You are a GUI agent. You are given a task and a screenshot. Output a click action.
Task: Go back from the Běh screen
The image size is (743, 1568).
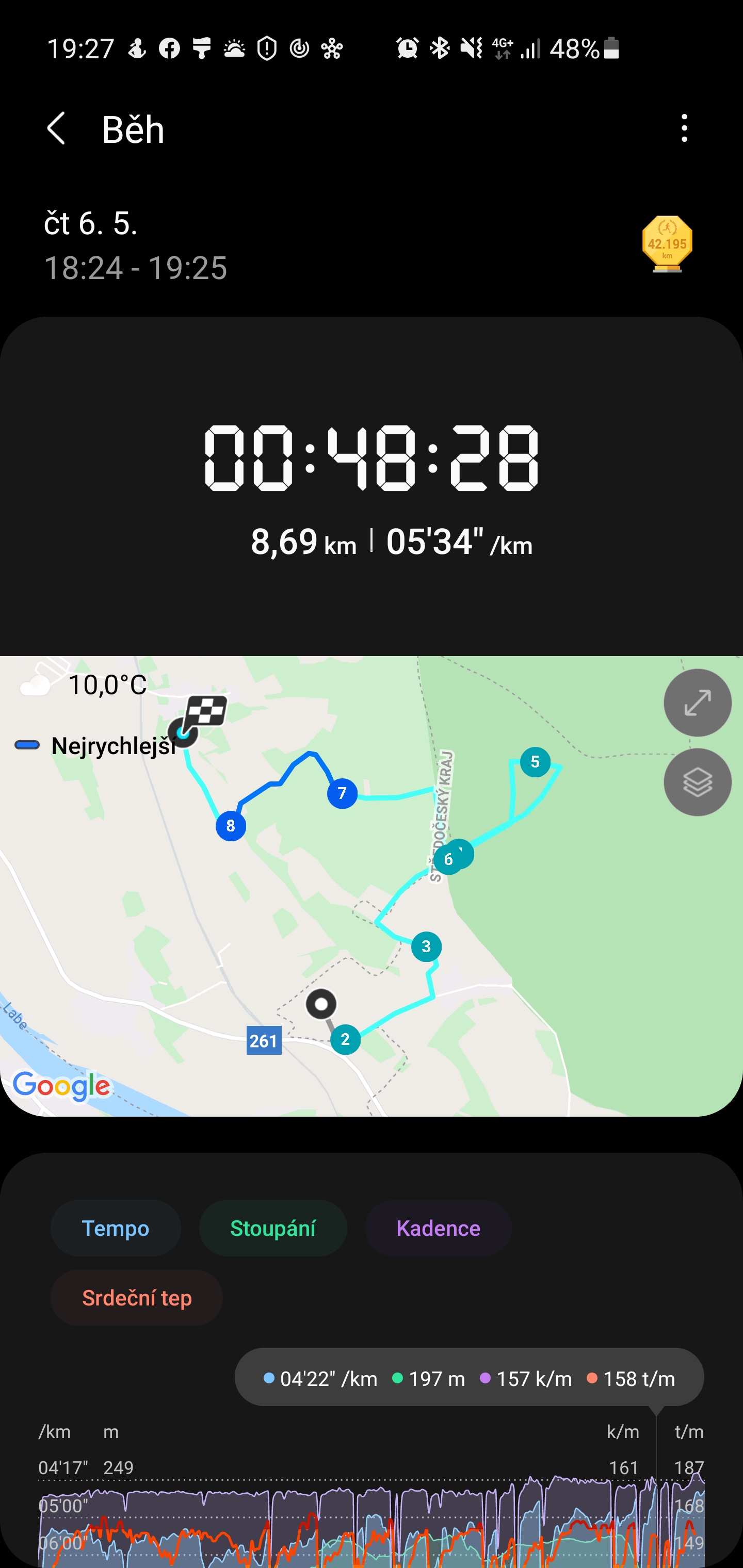(x=56, y=128)
